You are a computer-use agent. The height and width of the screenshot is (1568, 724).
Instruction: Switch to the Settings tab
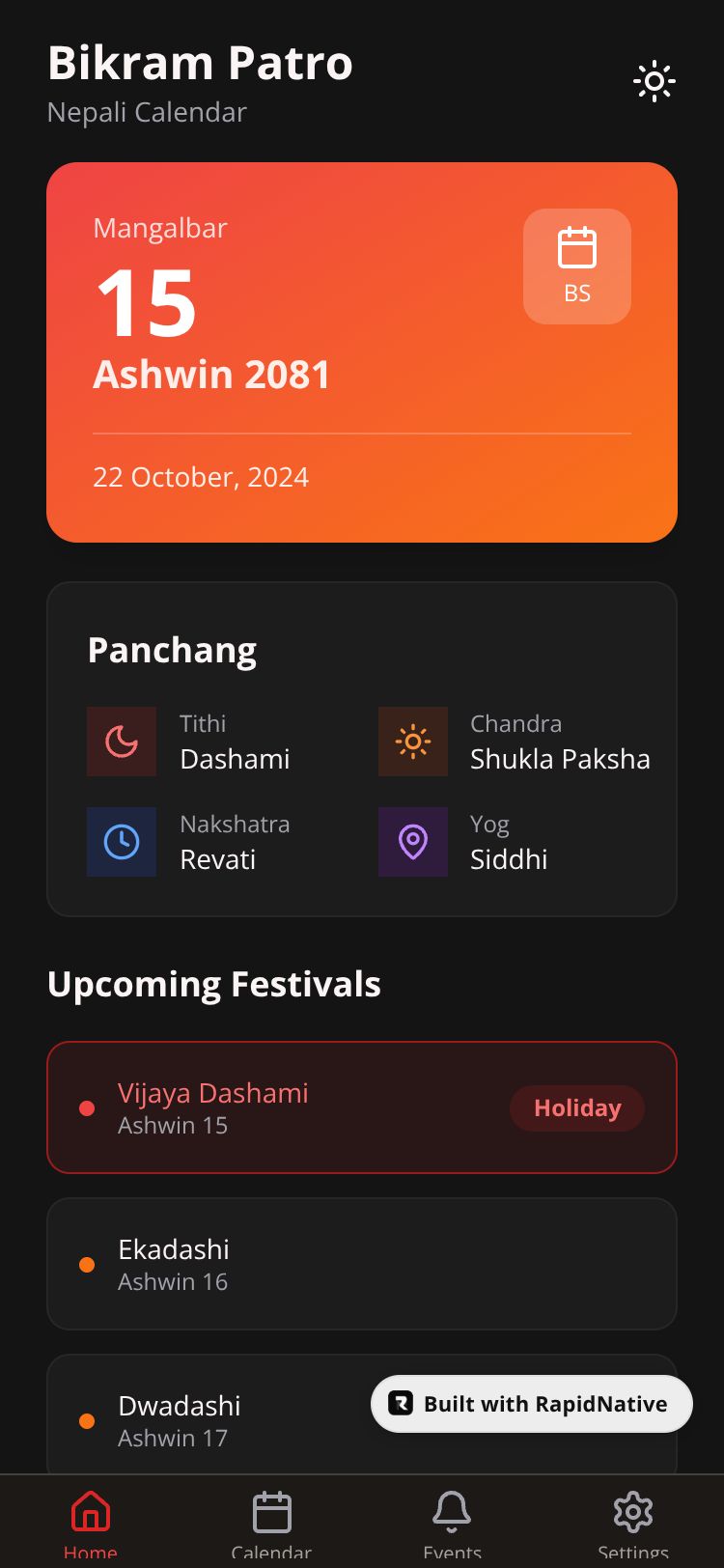coord(632,1523)
